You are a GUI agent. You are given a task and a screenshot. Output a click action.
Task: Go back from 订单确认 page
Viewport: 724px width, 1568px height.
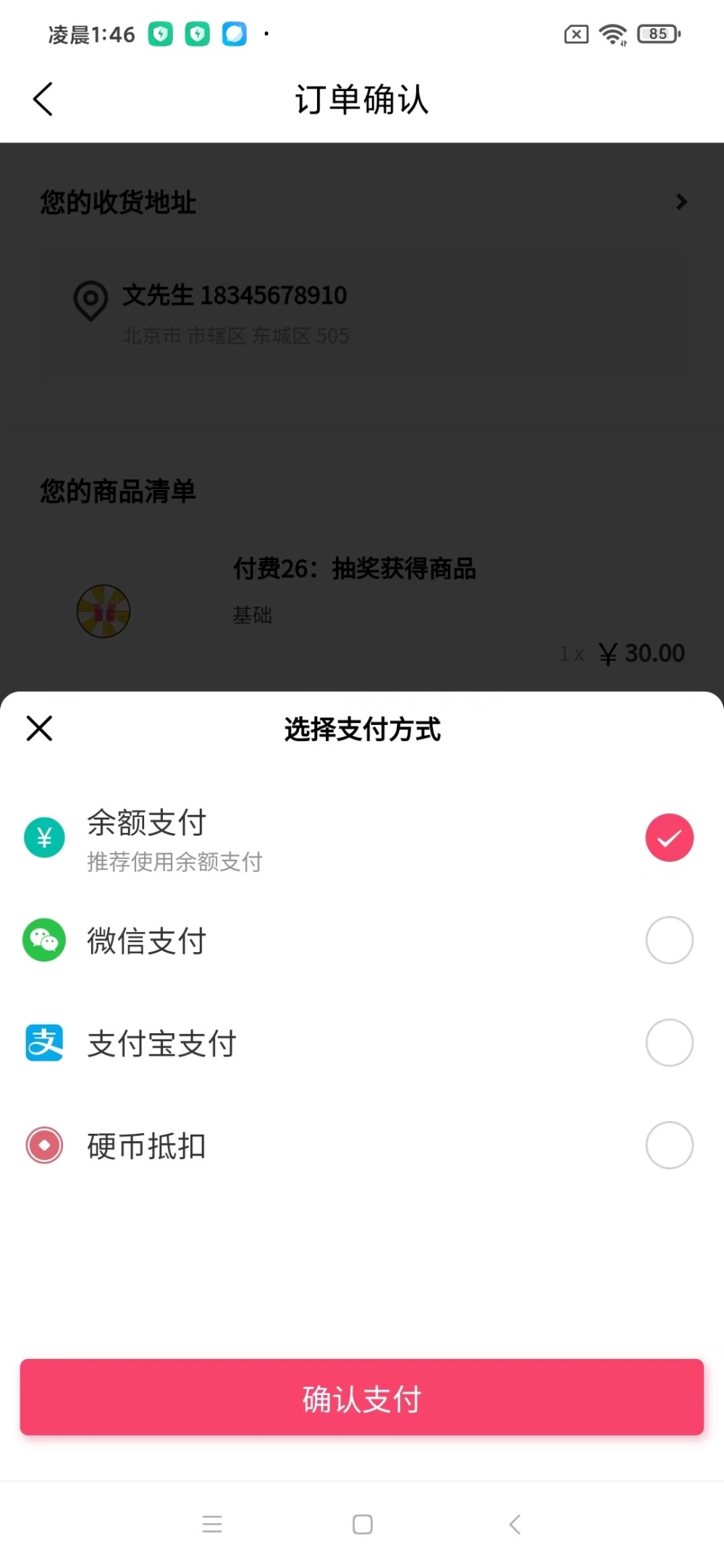pos(43,99)
